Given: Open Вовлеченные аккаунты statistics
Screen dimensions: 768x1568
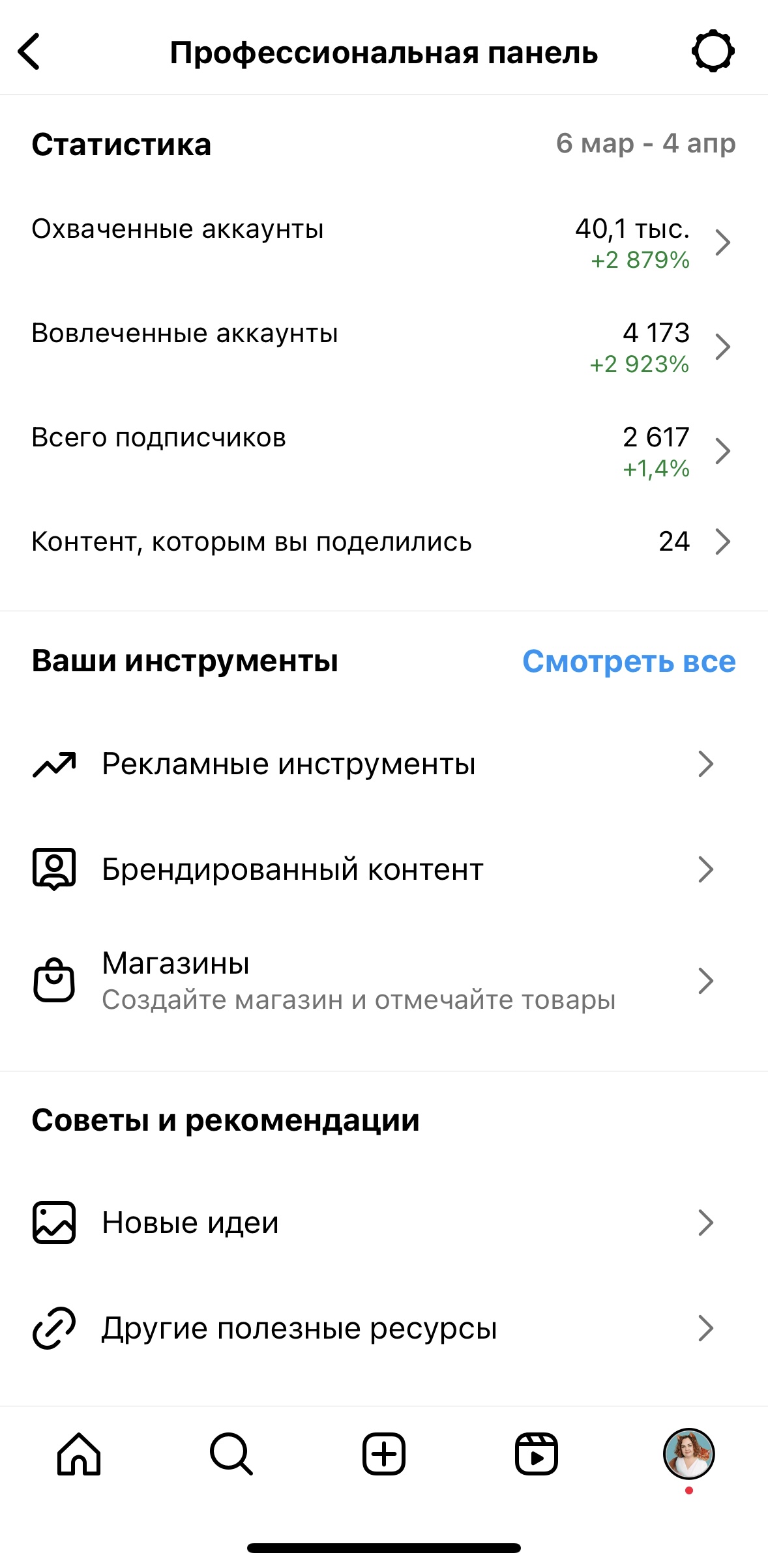Looking at the screenshot, I should 383,347.
